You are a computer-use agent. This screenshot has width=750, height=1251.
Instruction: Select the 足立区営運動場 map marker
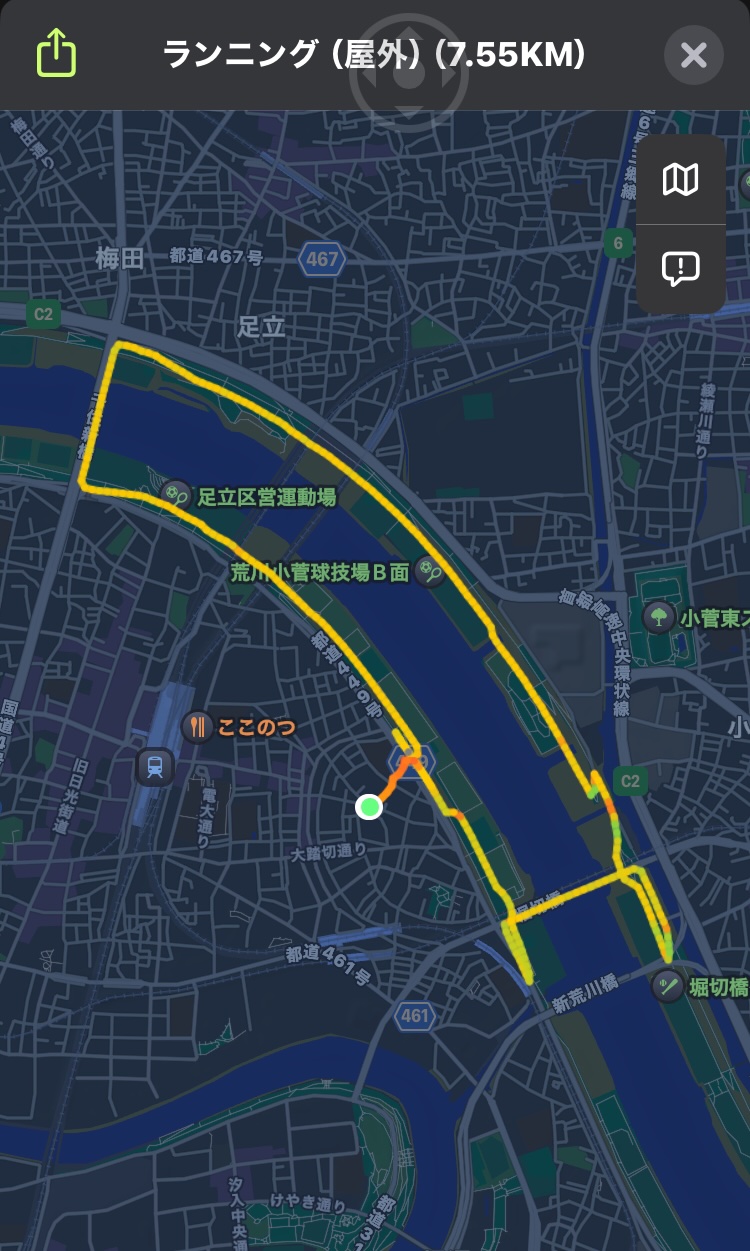click(x=177, y=495)
